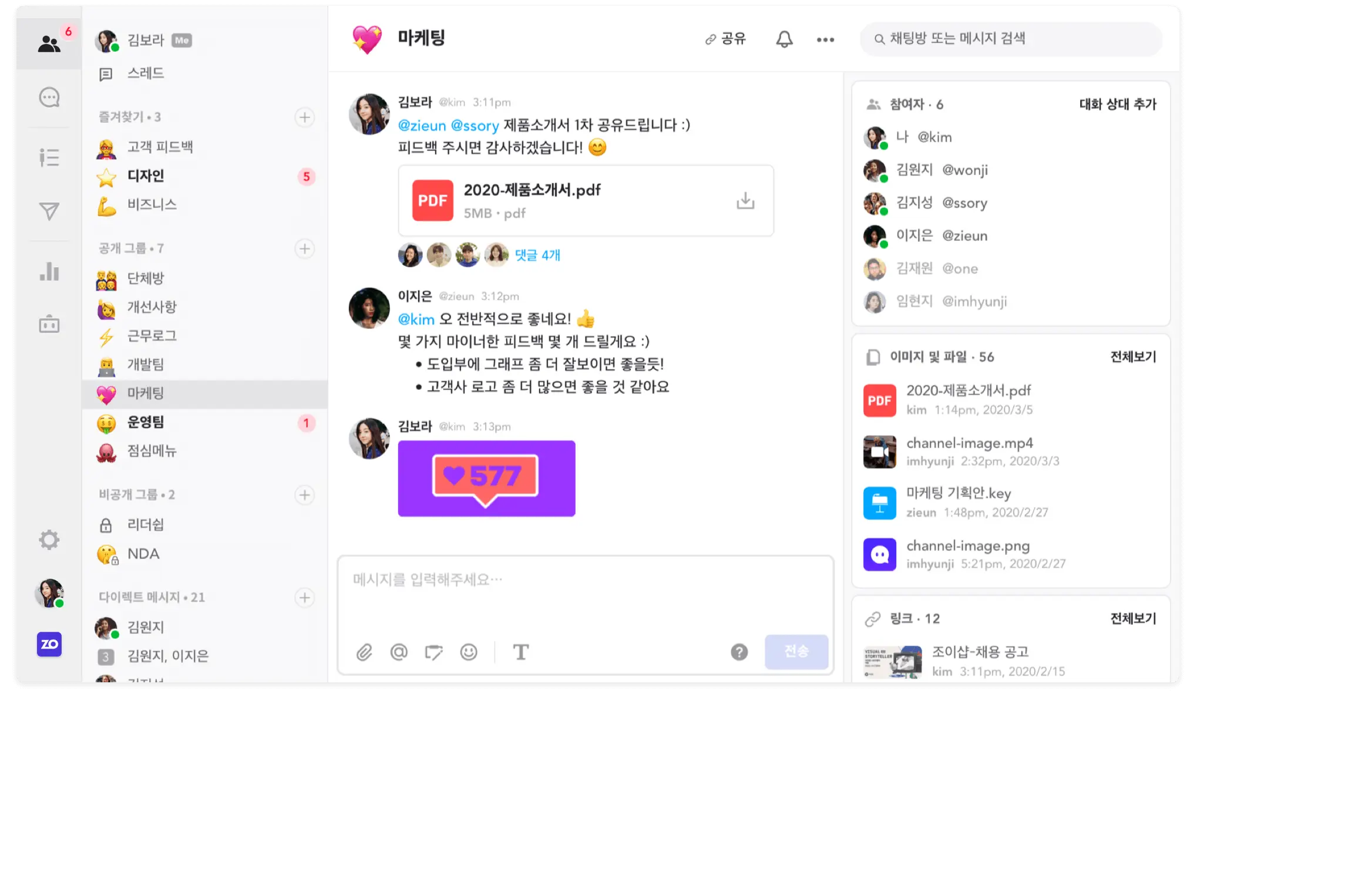Screen dimensions: 1372x869
Task: Open direct message with 김원지
Action: coord(146,627)
